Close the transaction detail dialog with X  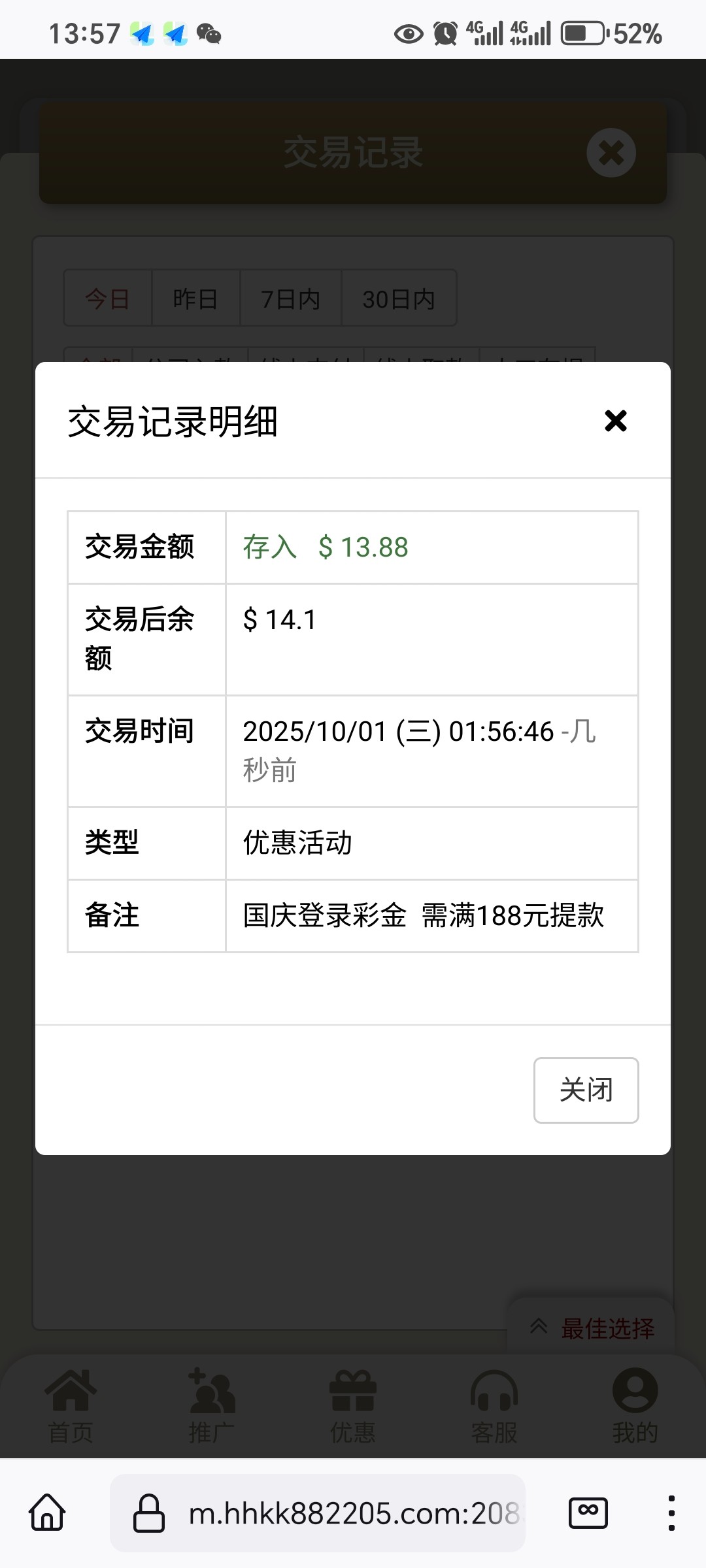615,421
